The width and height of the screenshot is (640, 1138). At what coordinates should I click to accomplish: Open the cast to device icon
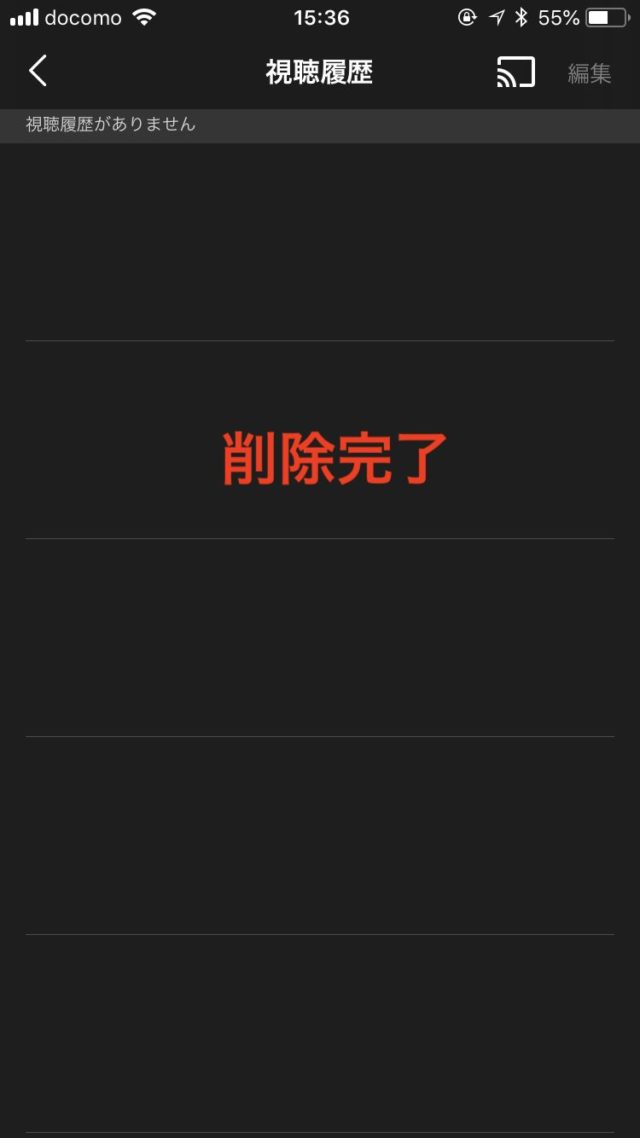515,72
